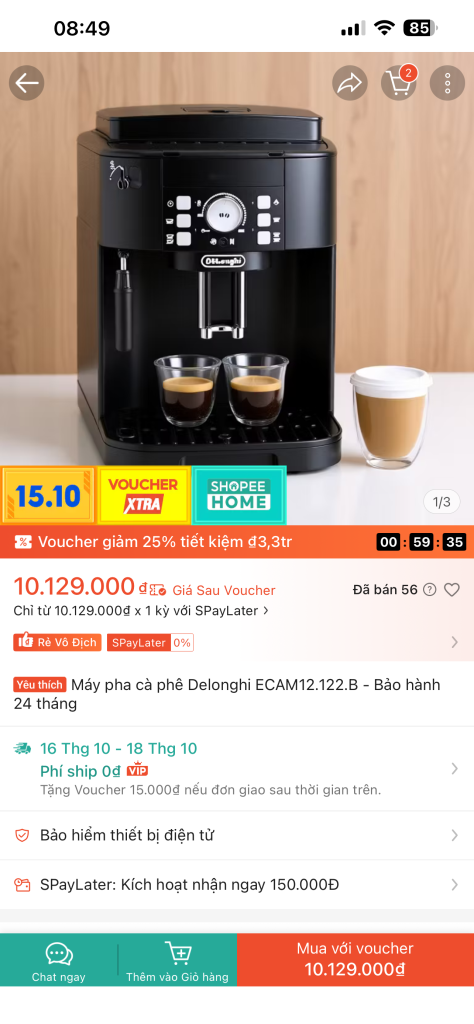Open shipping details for Phí ship 0đ
Viewport: 474px width, 1024px height.
pyautogui.click(x=237, y=769)
